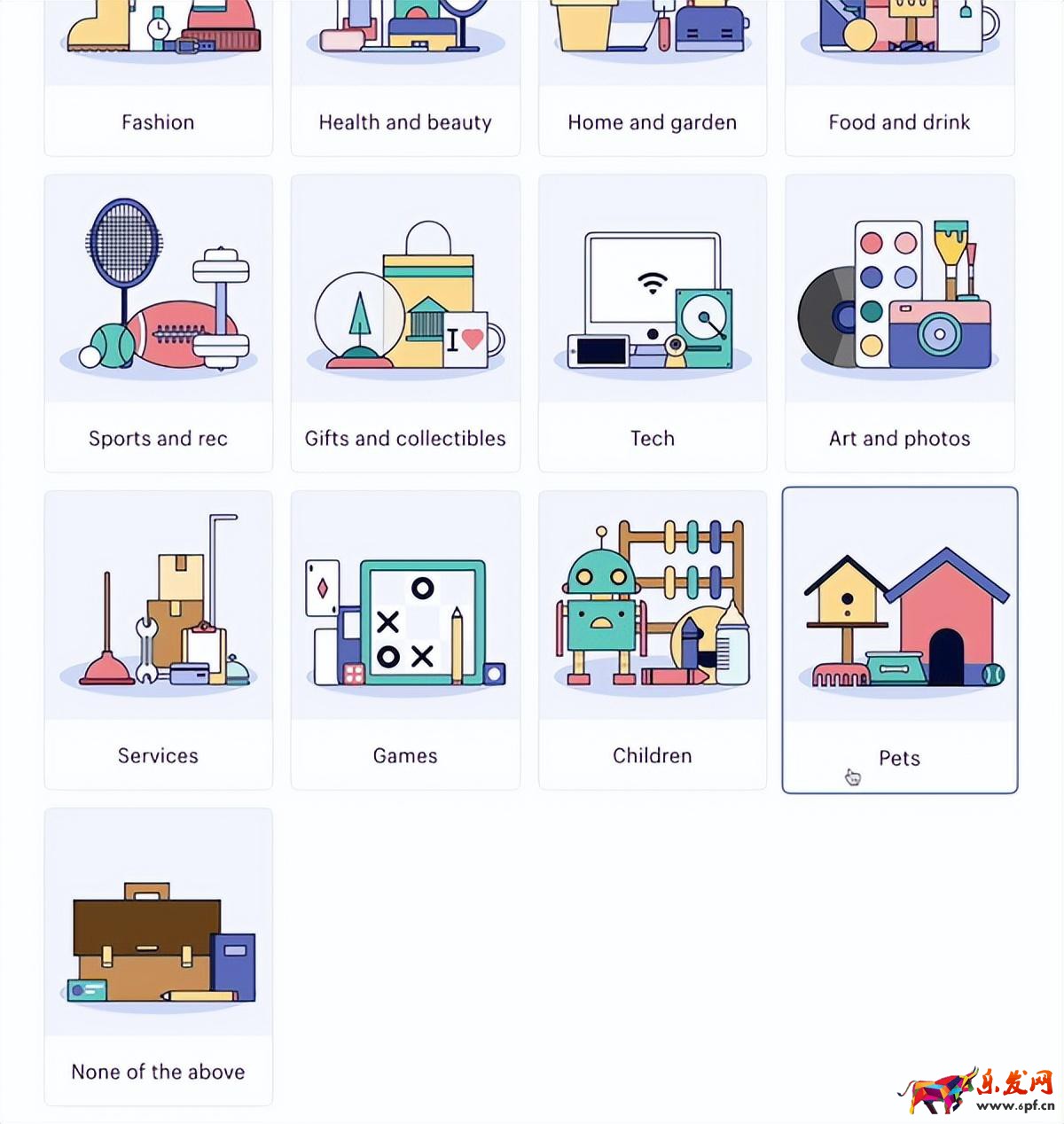The height and width of the screenshot is (1124, 1064).
Task: Choose the Gifts and collectibles category
Action: click(404, 301)
